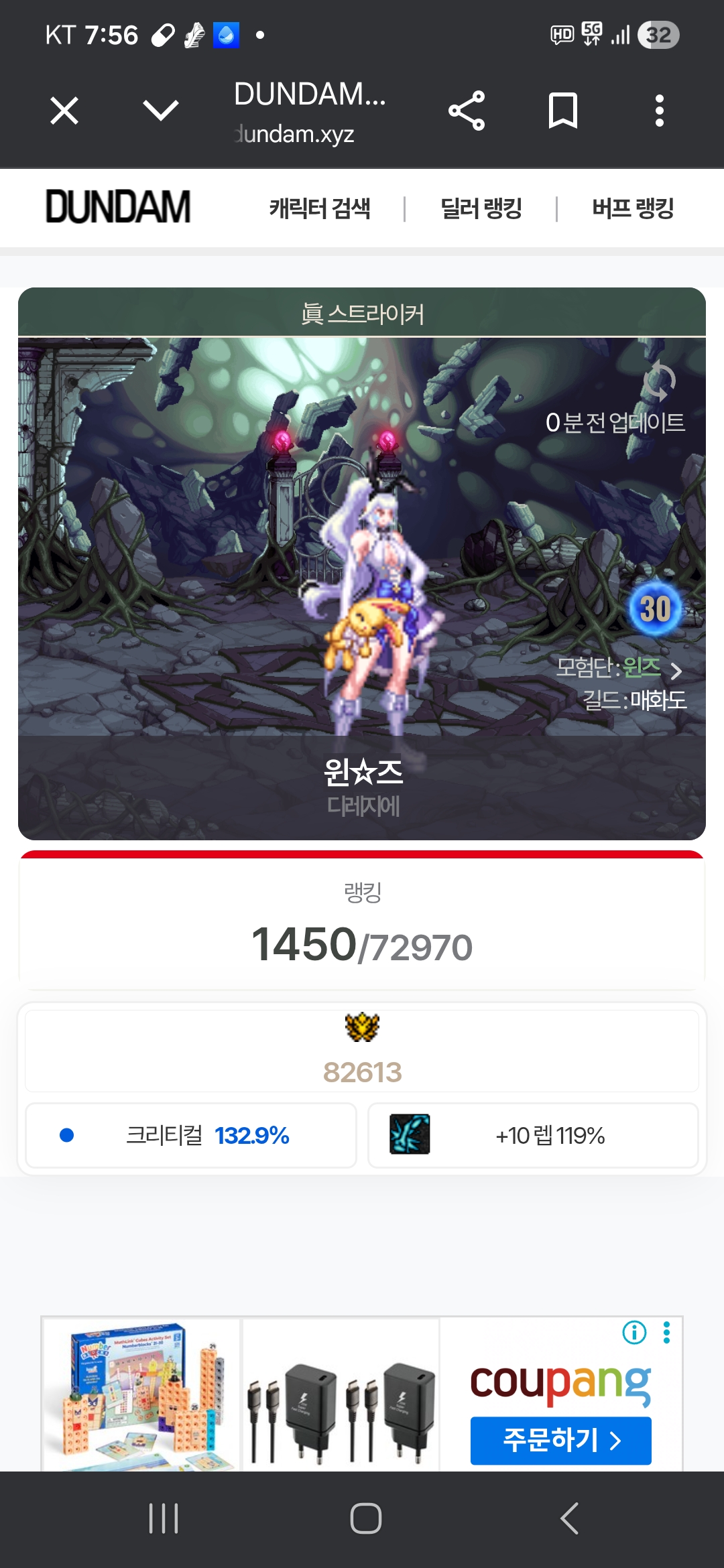Image resolution: width=724 pixels, height=1568 pixels.
Task: Switch to 버프 랭킹 page
Action: click(x=633, y=208)
